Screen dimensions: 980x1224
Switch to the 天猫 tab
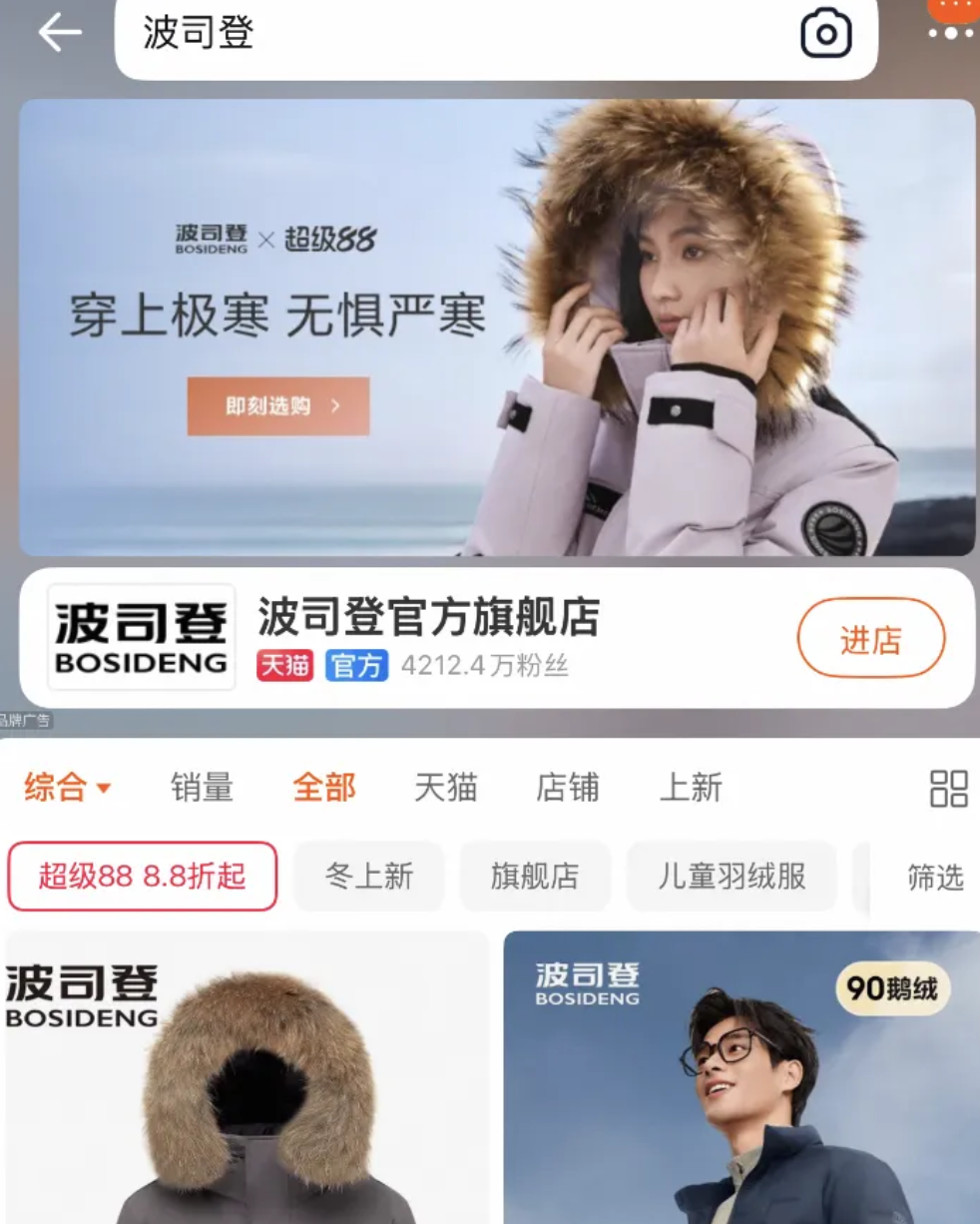point(445,788)
